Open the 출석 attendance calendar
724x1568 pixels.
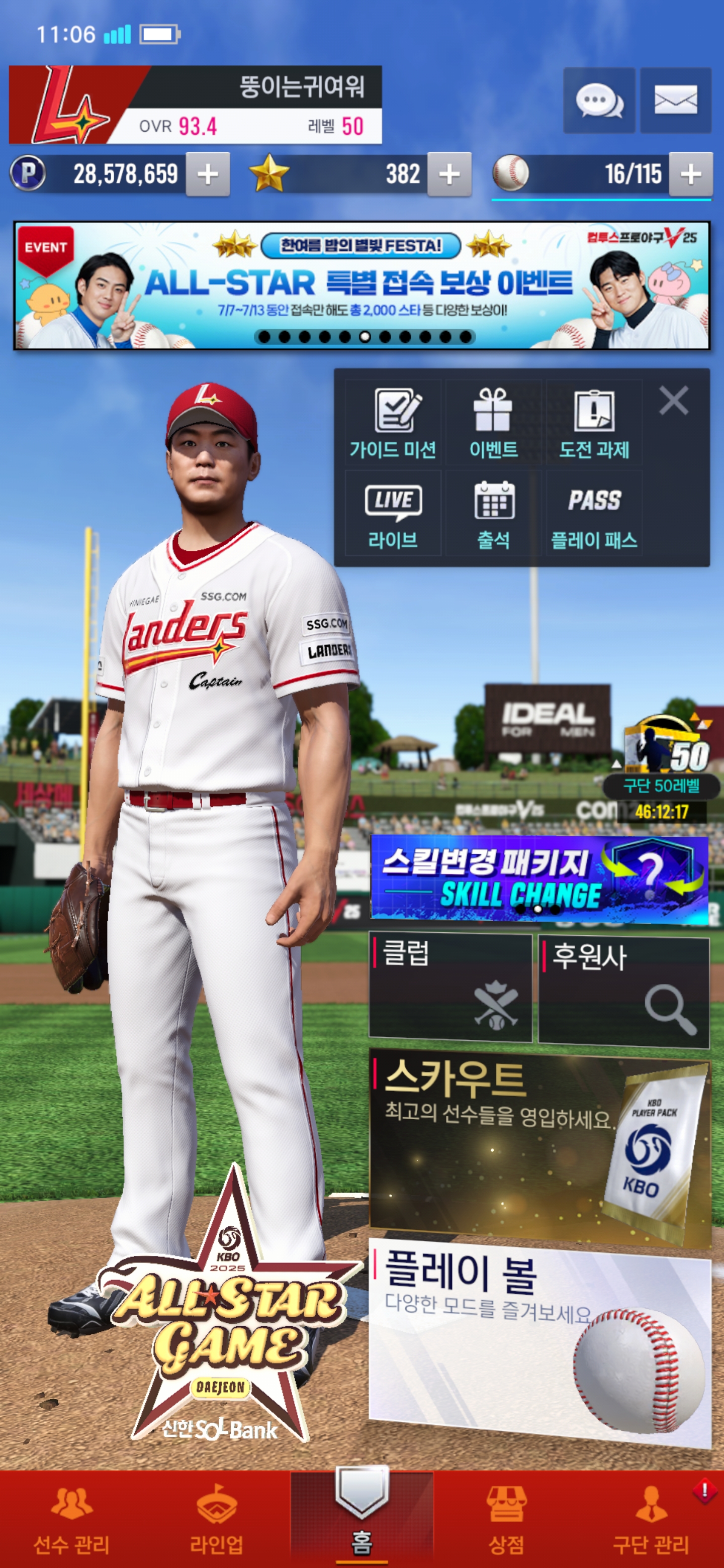click(x=493, y=514)
